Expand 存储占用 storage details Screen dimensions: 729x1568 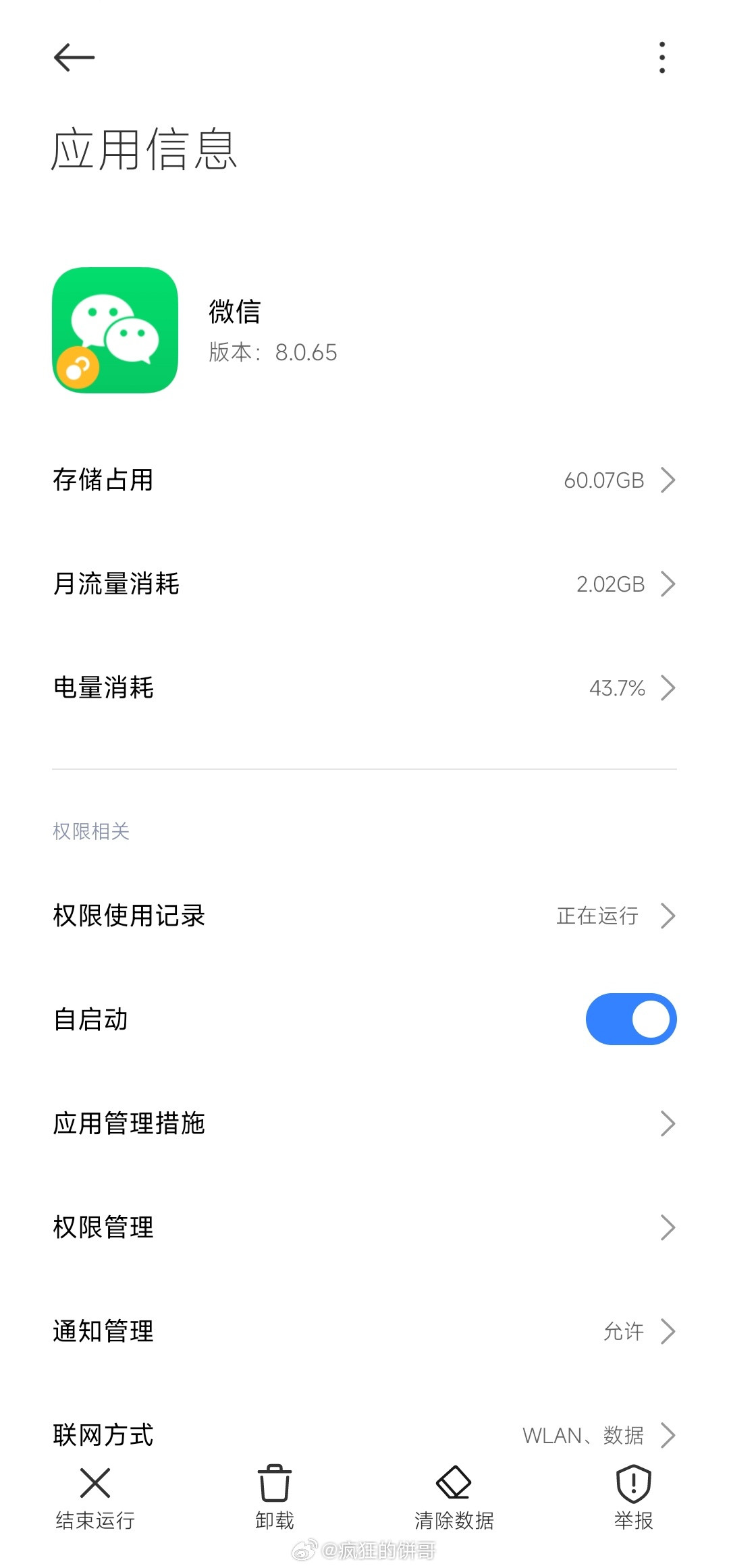[364, 480]
